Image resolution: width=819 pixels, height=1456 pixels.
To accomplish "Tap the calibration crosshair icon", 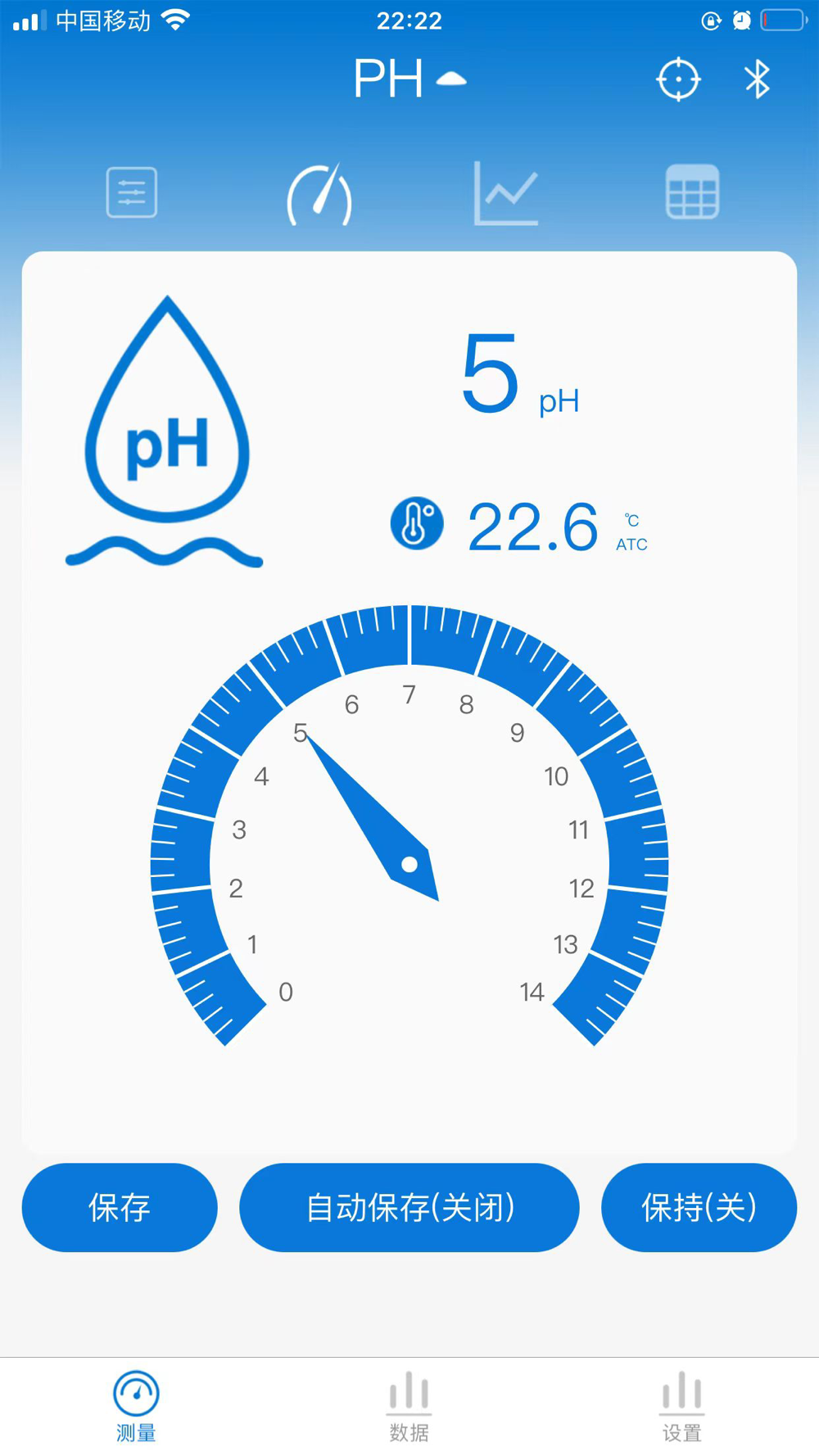I will pos(678,79).
